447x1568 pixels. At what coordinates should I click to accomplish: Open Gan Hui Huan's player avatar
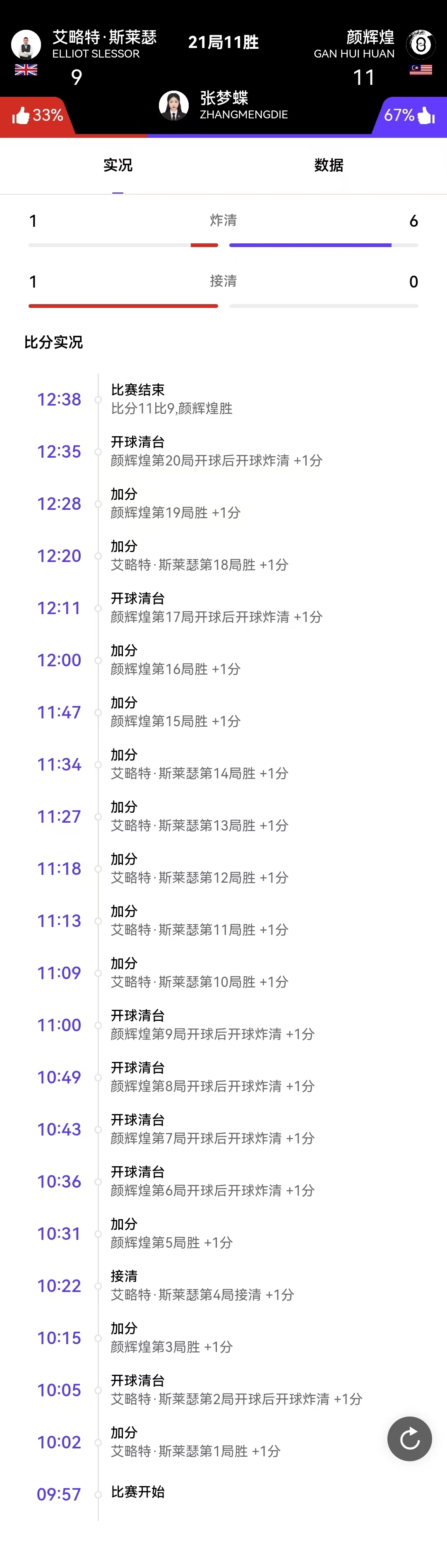click(x=420, y=44)
